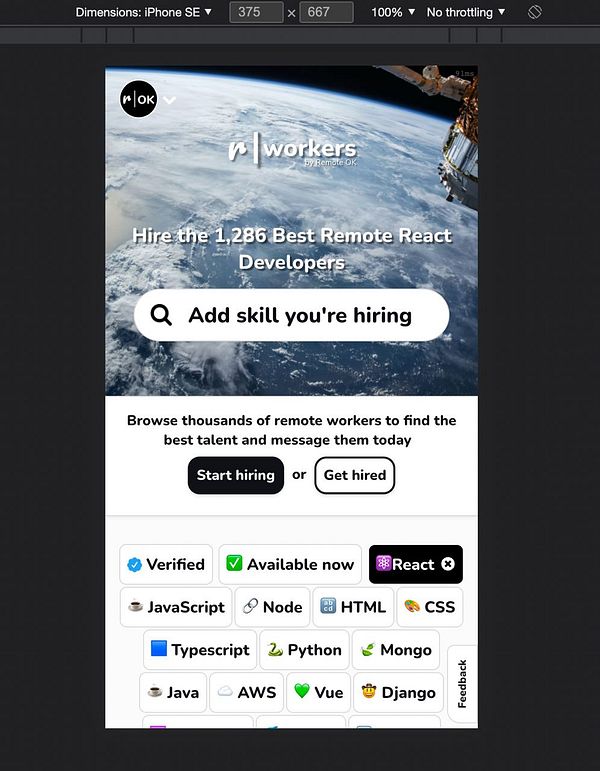
Task: Open the Dimensions iPhone SE device dropdown
Action: click(x=144, y=12)
